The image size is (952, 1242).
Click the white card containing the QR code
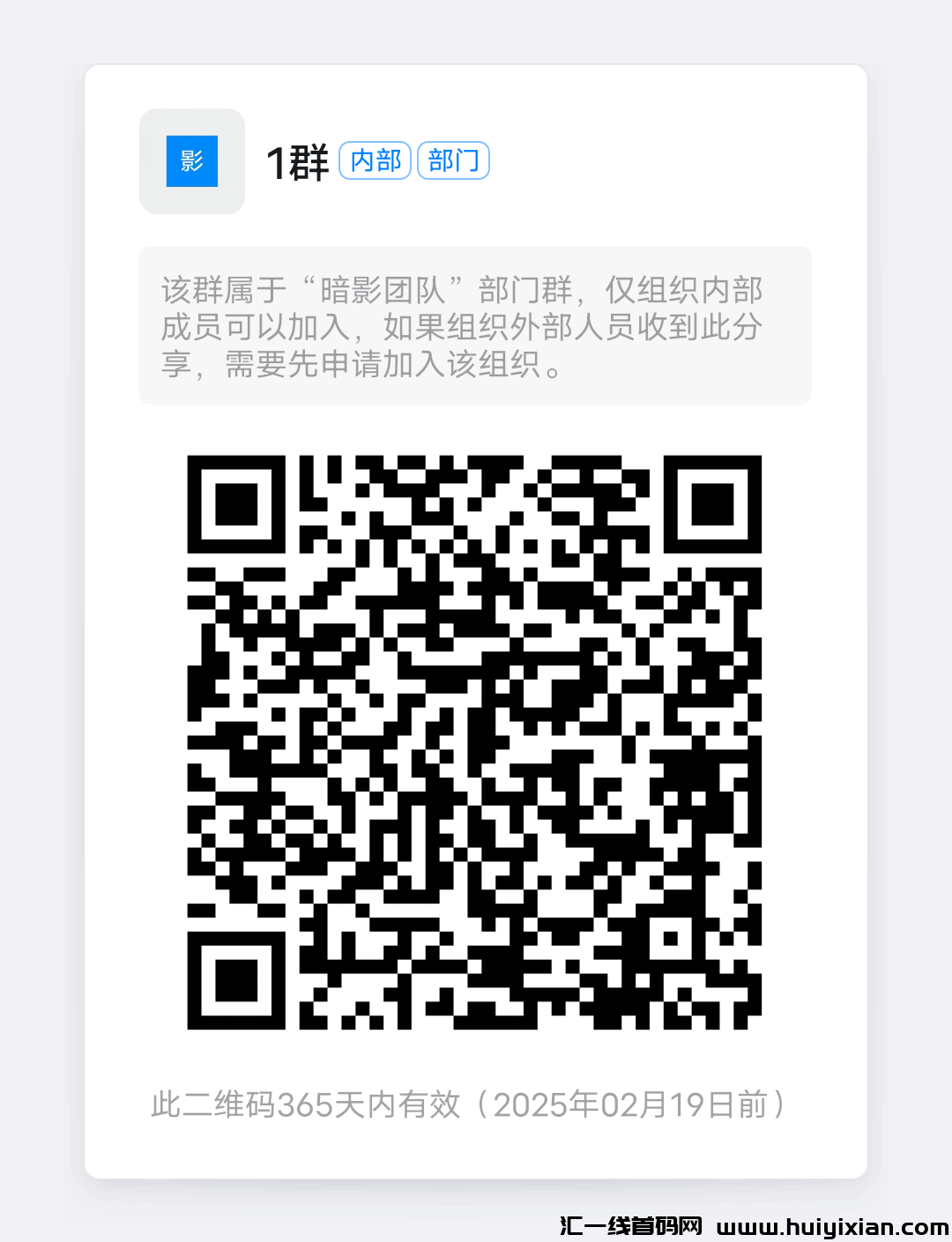[x=476, y=617]
